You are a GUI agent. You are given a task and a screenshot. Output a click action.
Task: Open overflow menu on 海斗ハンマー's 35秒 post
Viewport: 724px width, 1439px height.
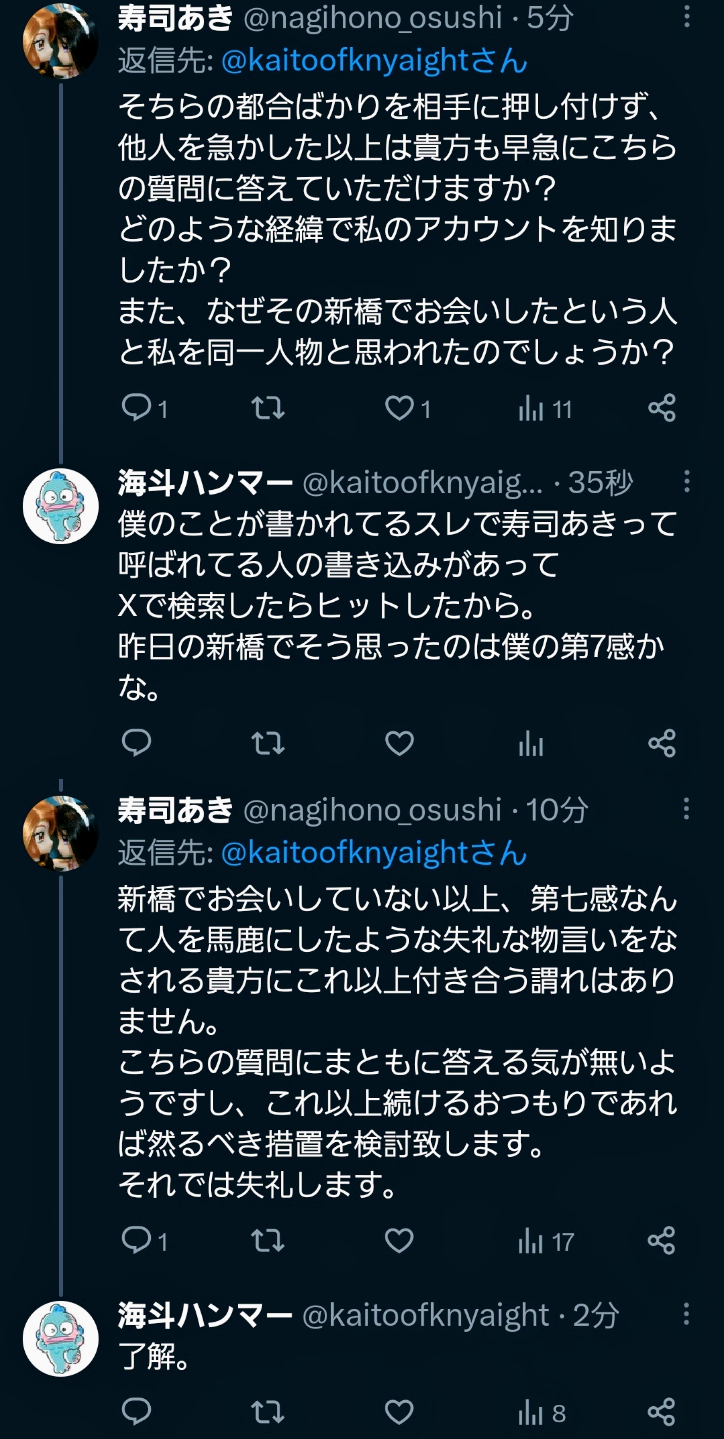(686, 483)
